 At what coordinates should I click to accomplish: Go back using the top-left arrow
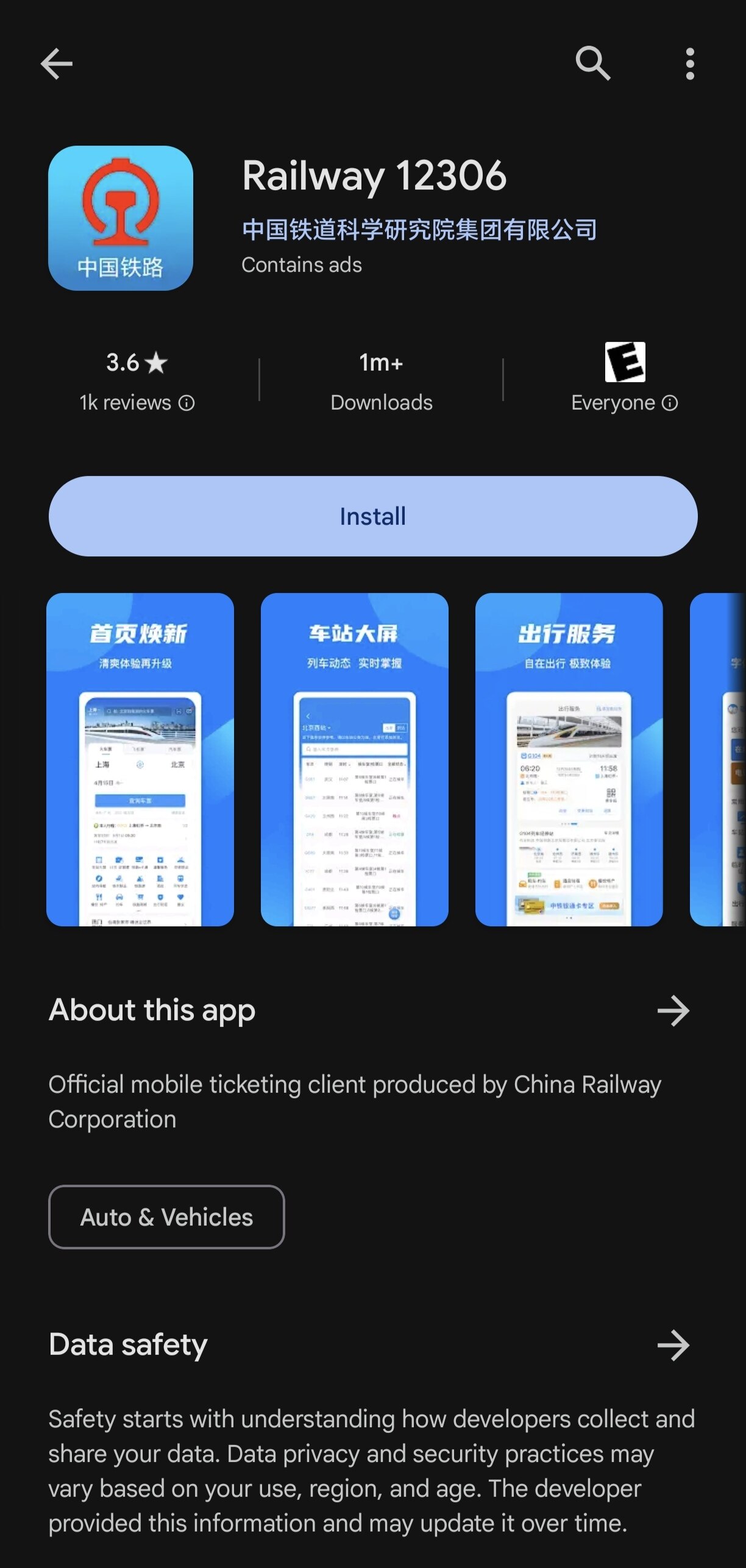tap(57, 63)
